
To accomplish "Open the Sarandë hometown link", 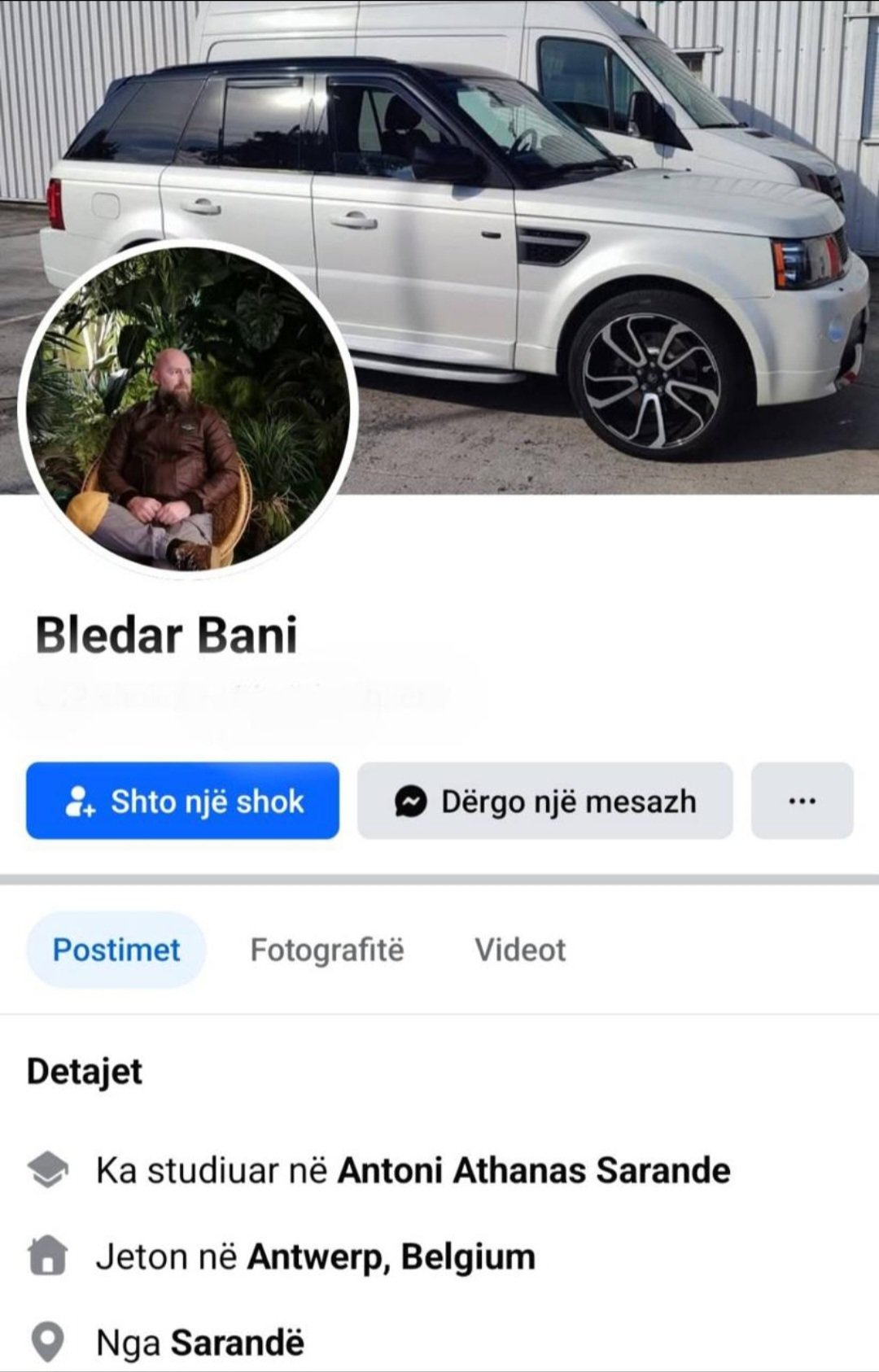I will click(x=236, y=1342).
